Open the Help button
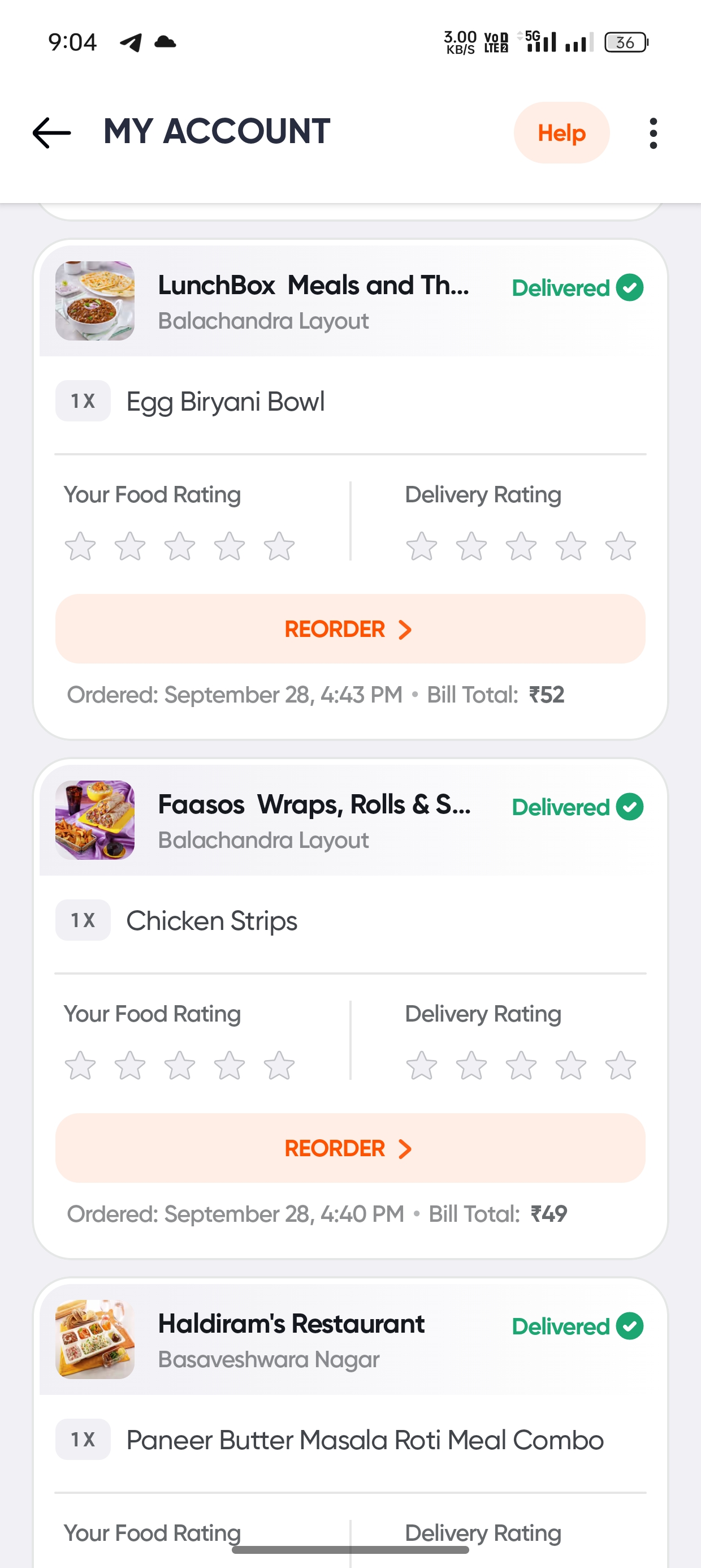The width and height of the screenshot is (701, 1568). coord(561,133)
